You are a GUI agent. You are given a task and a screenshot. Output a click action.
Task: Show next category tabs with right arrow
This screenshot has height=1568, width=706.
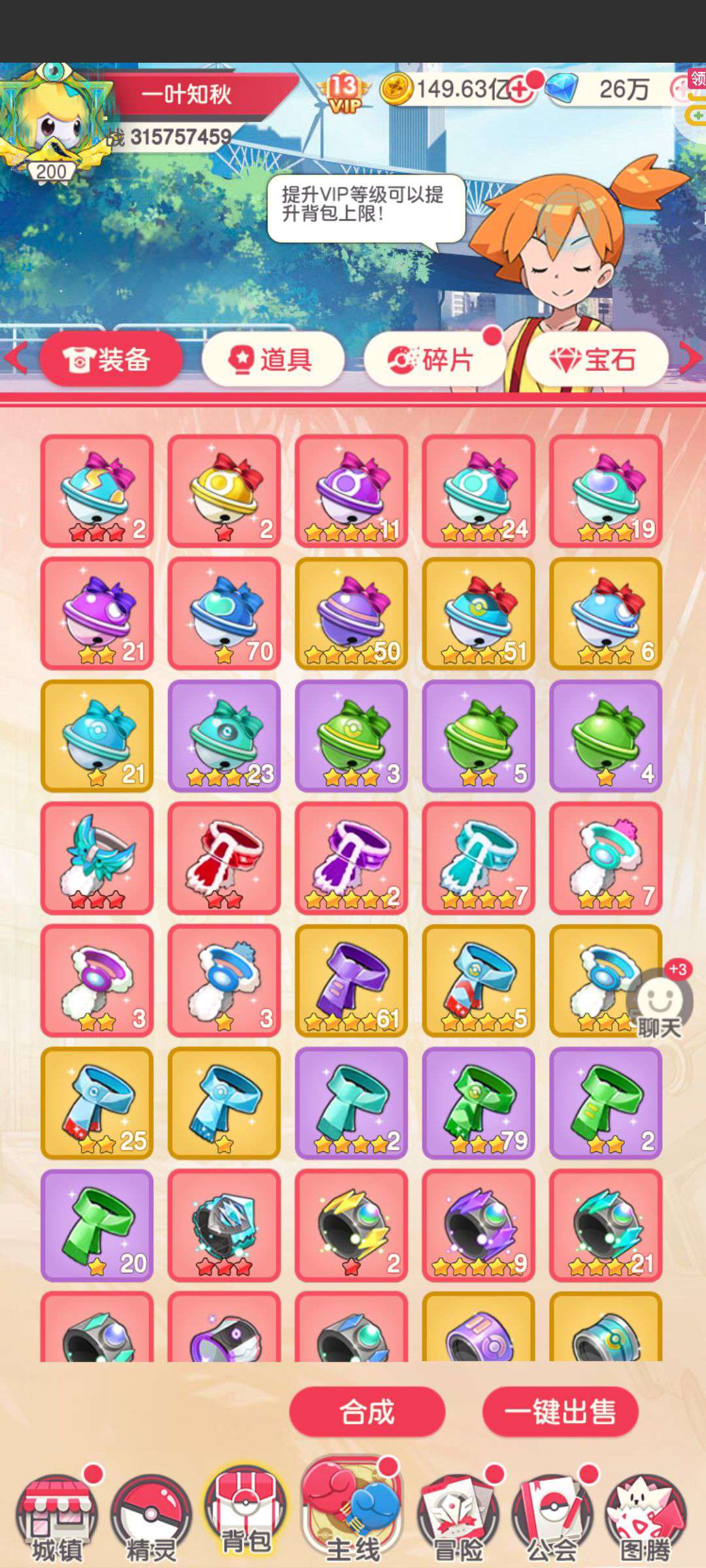(x=690, y=358)
